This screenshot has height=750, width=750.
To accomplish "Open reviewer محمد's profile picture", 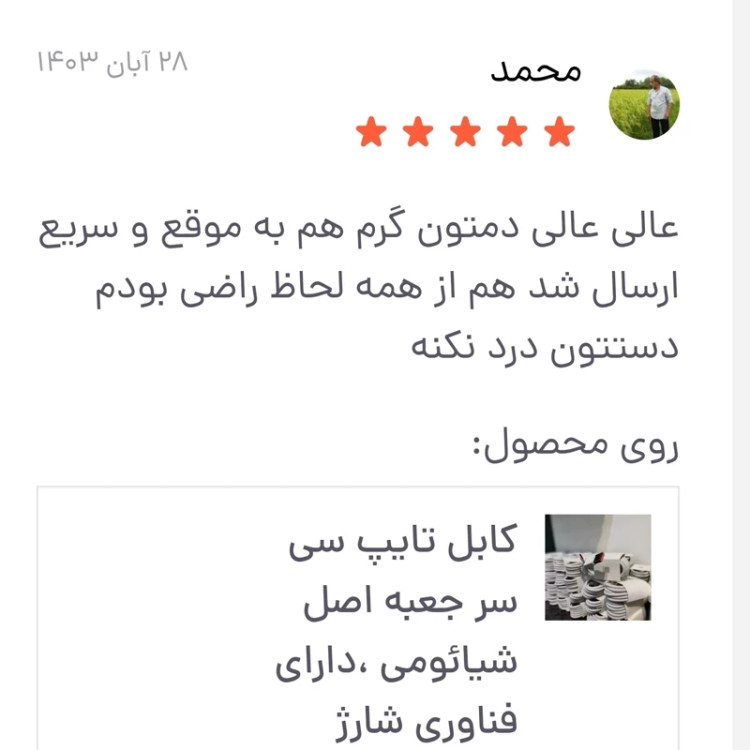I will tap(645, 106).
